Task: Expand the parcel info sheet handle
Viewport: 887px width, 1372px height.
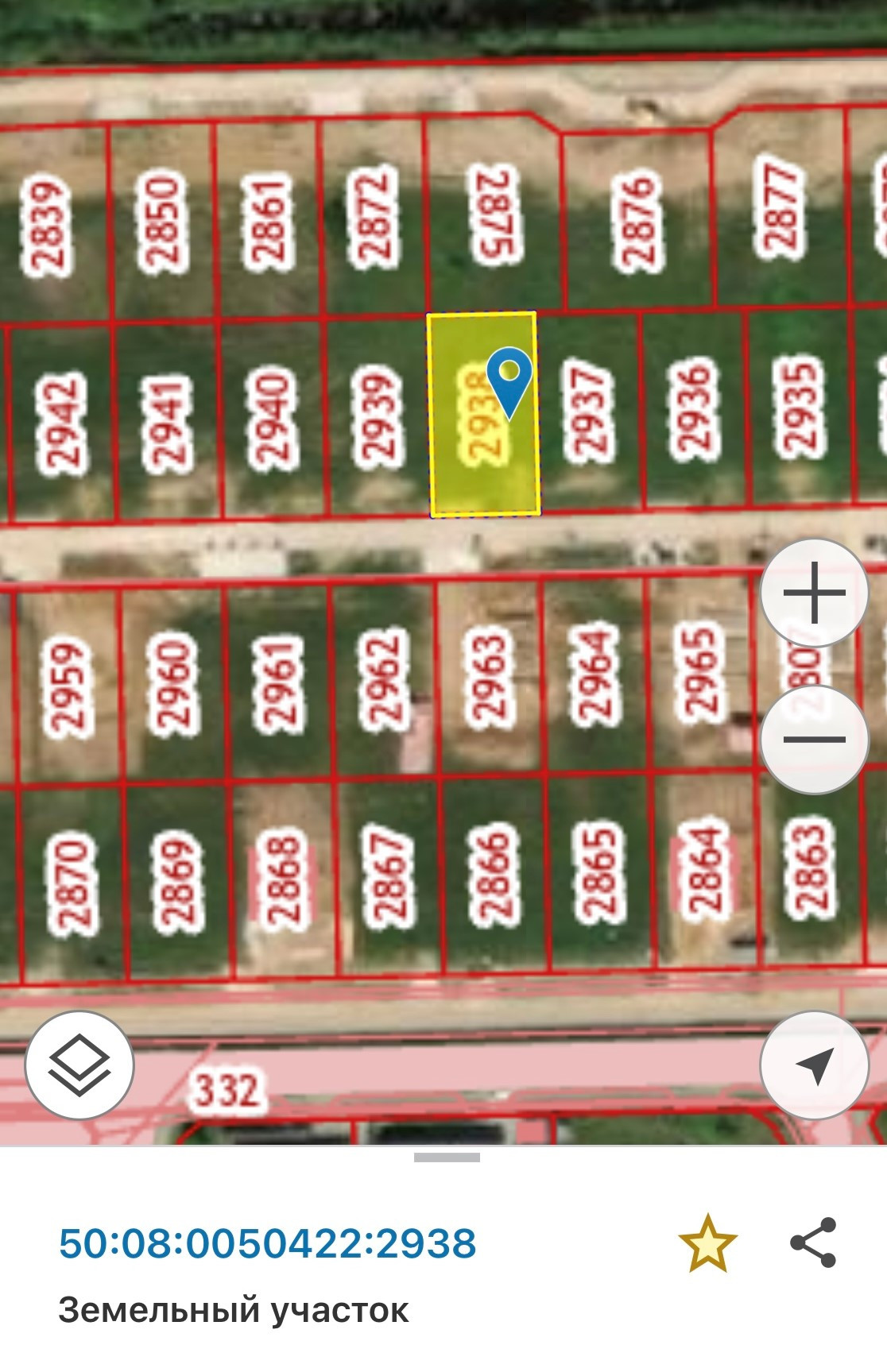Action: click(447, 1158)
